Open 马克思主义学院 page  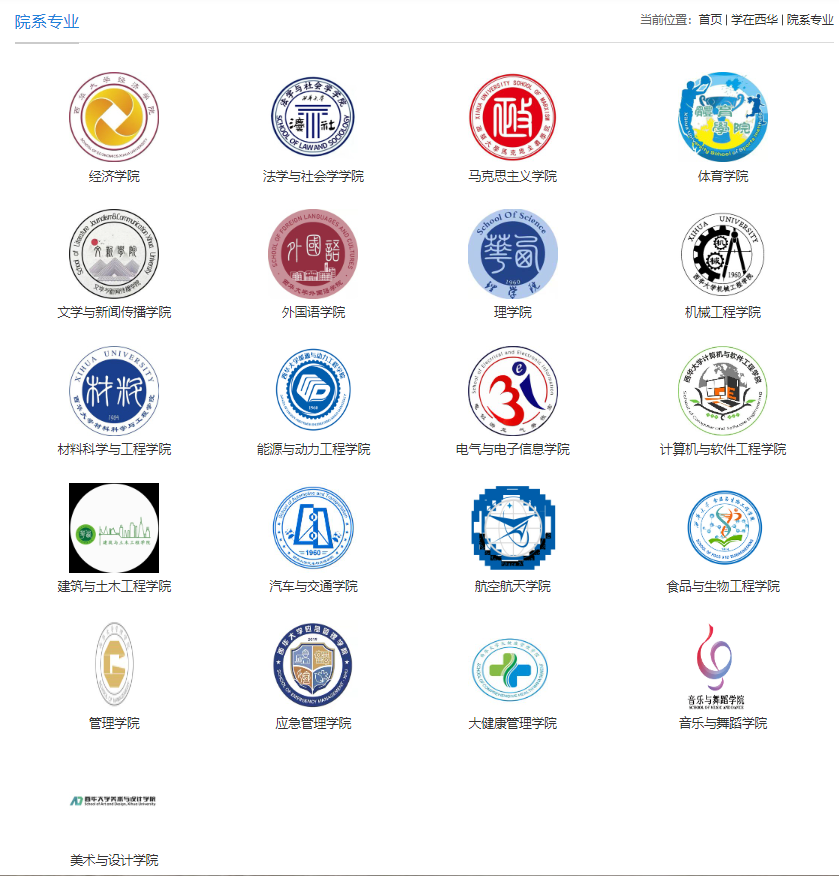point(512,117)
